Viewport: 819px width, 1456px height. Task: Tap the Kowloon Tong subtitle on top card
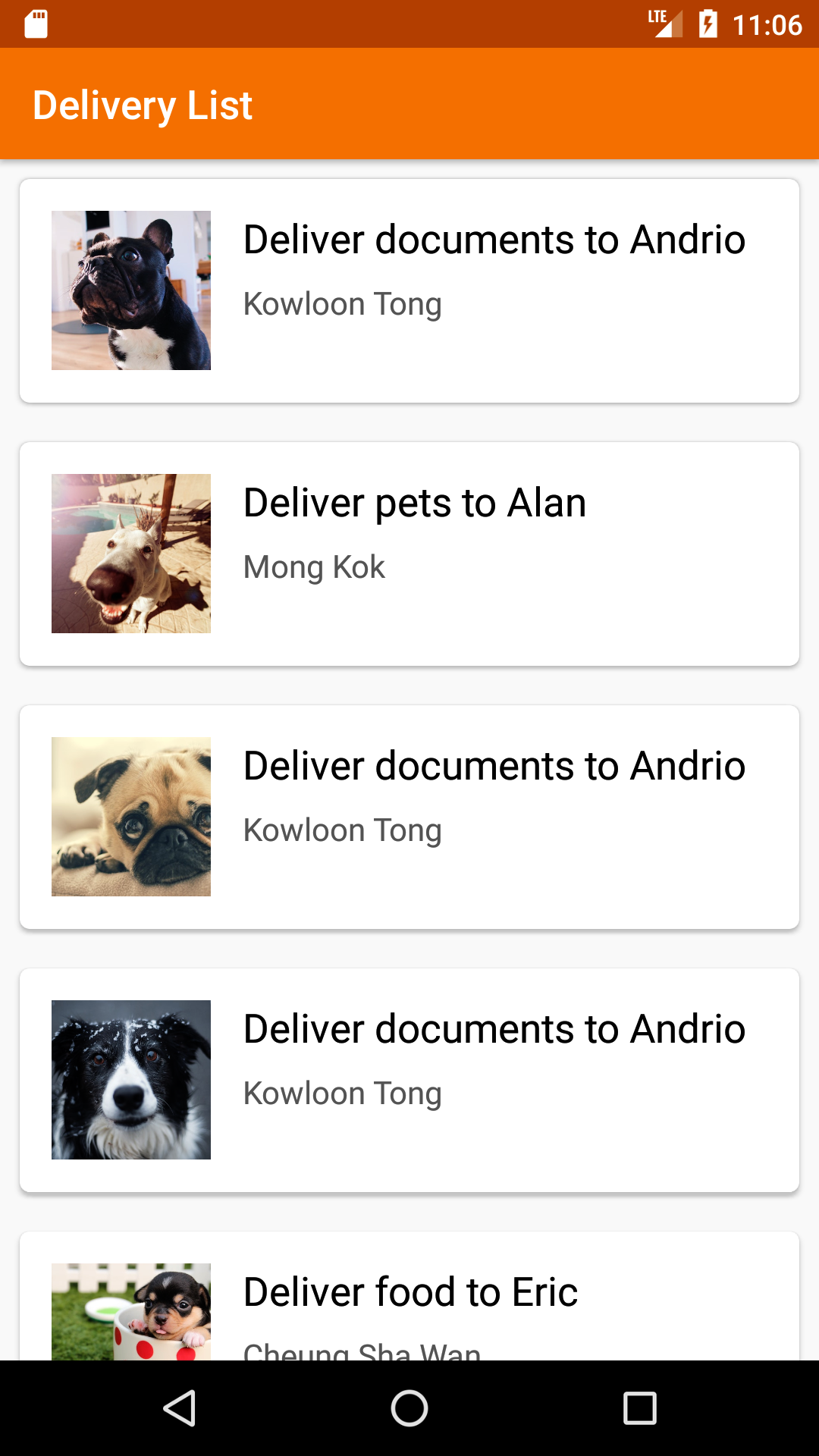342,303
